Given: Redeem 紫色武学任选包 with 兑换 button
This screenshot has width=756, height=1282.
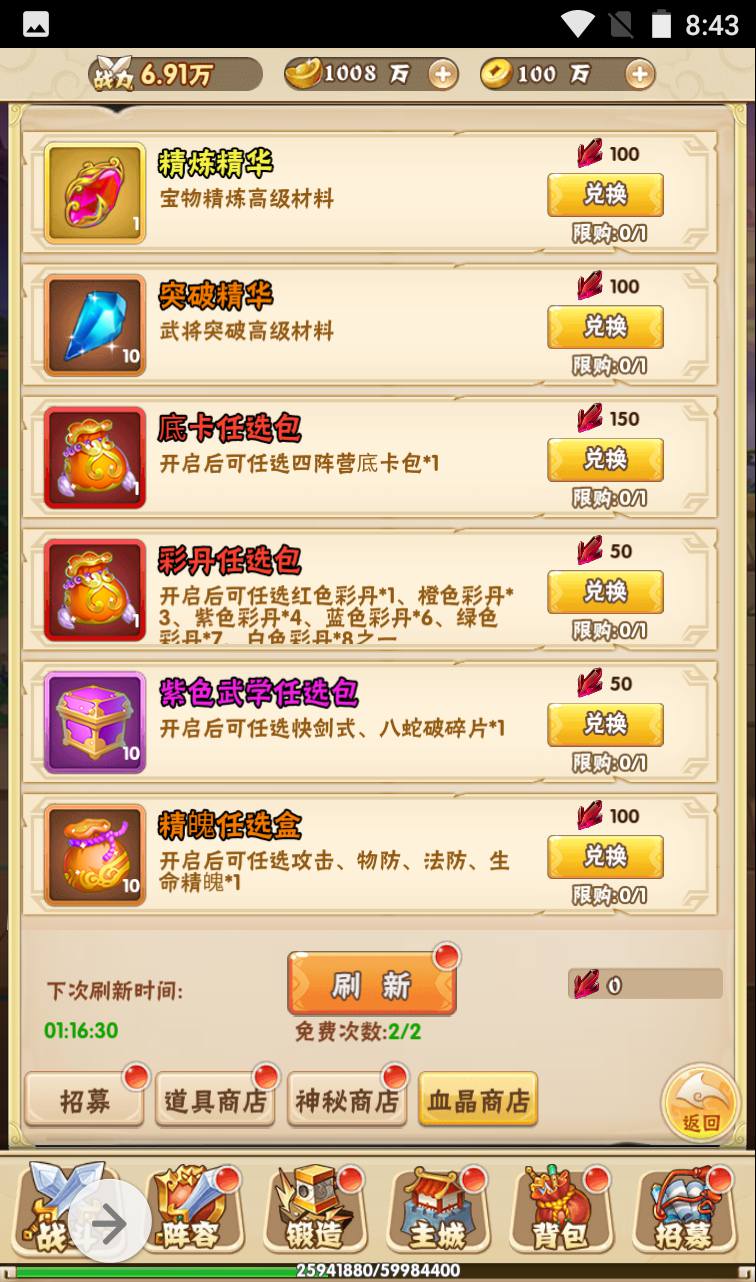Looking at the screenshot, I should pos(605,725).
